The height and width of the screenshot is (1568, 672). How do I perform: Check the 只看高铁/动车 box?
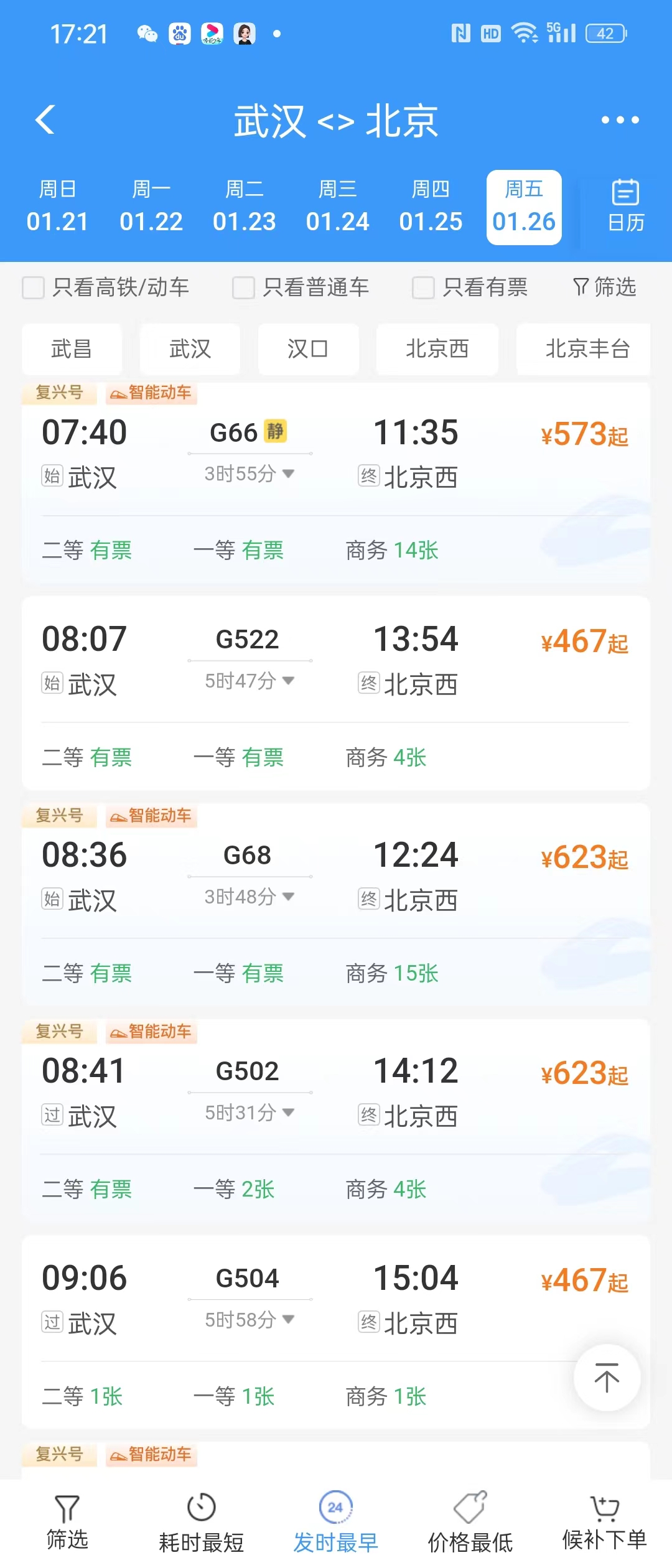click(x=34, y=287)
